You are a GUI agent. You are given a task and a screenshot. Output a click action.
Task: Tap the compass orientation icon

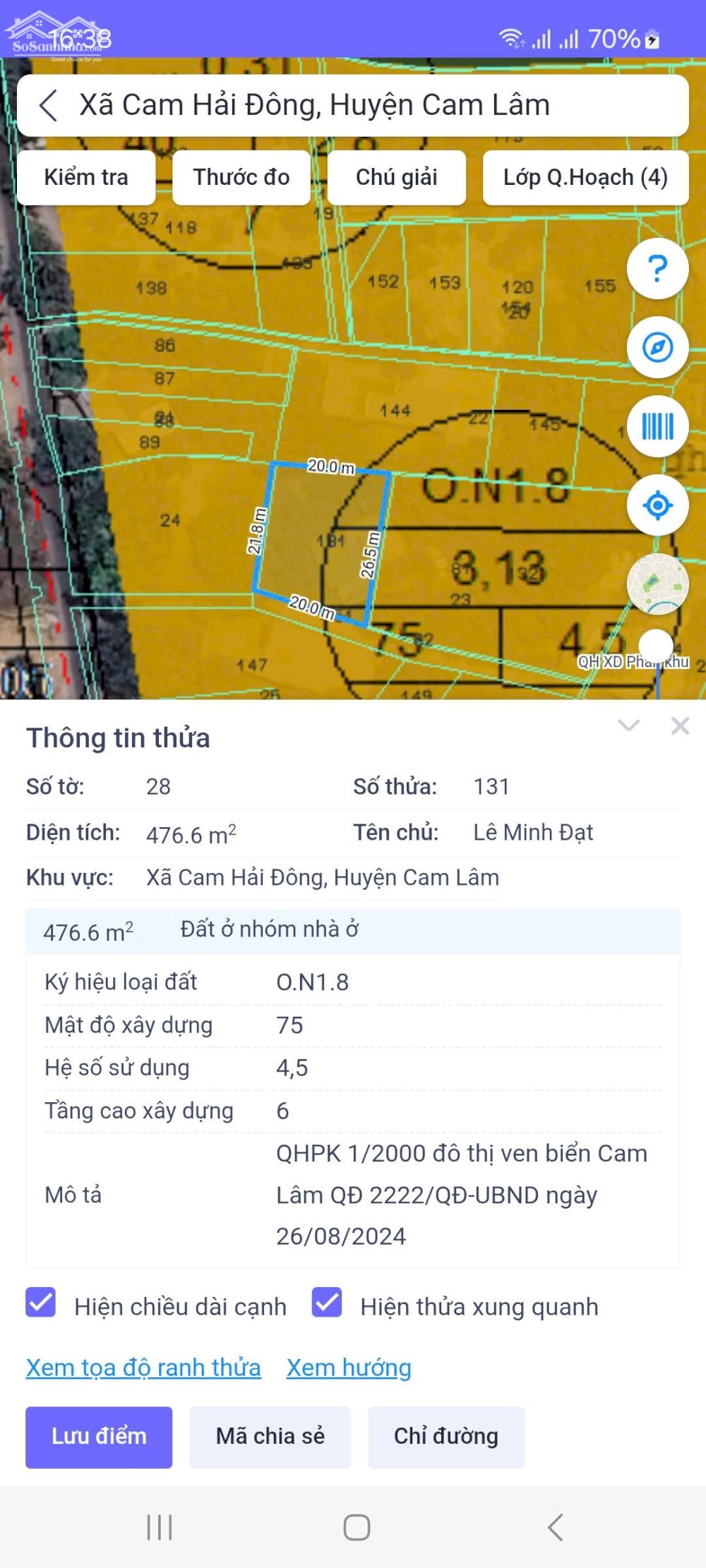click(656, 349)
